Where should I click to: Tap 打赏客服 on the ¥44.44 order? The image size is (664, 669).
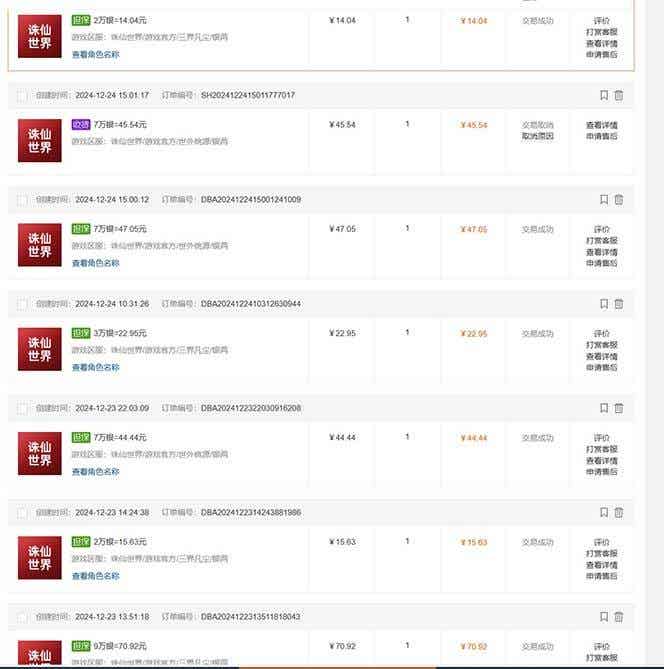click(x=601, y=449)
